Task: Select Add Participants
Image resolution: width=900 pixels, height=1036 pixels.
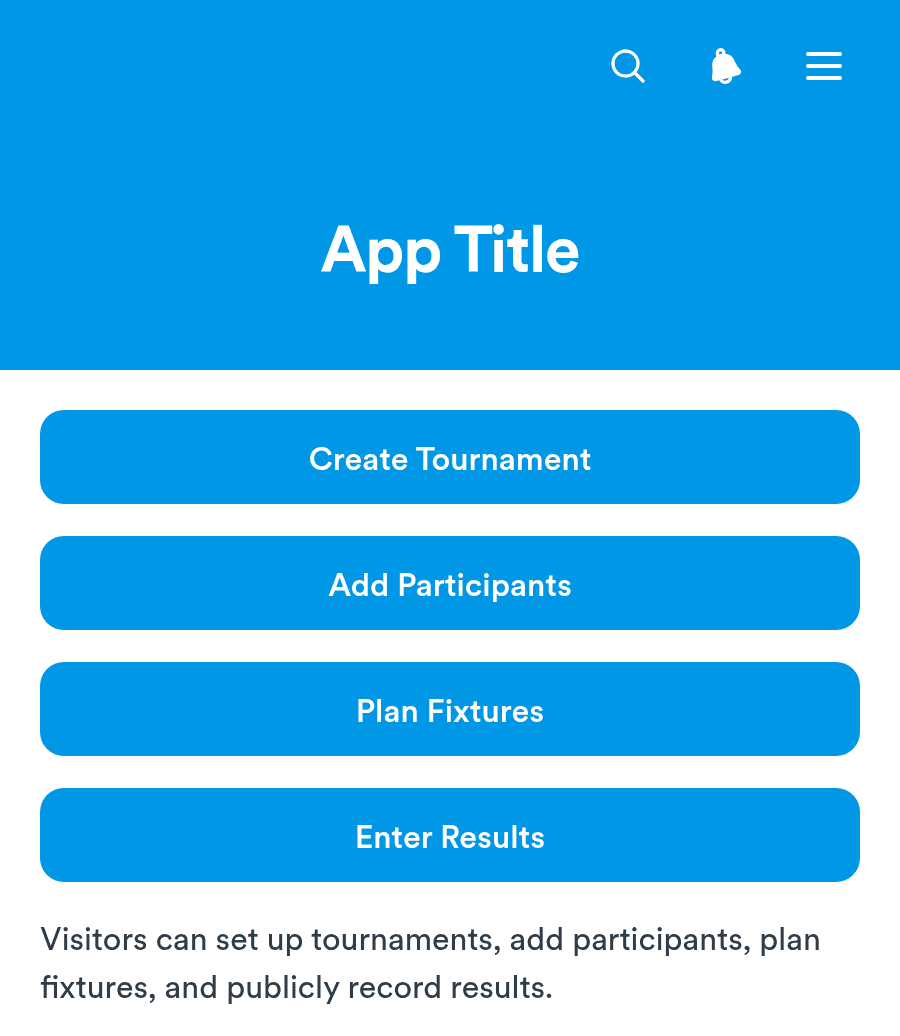Action: [x=450, y=583]
